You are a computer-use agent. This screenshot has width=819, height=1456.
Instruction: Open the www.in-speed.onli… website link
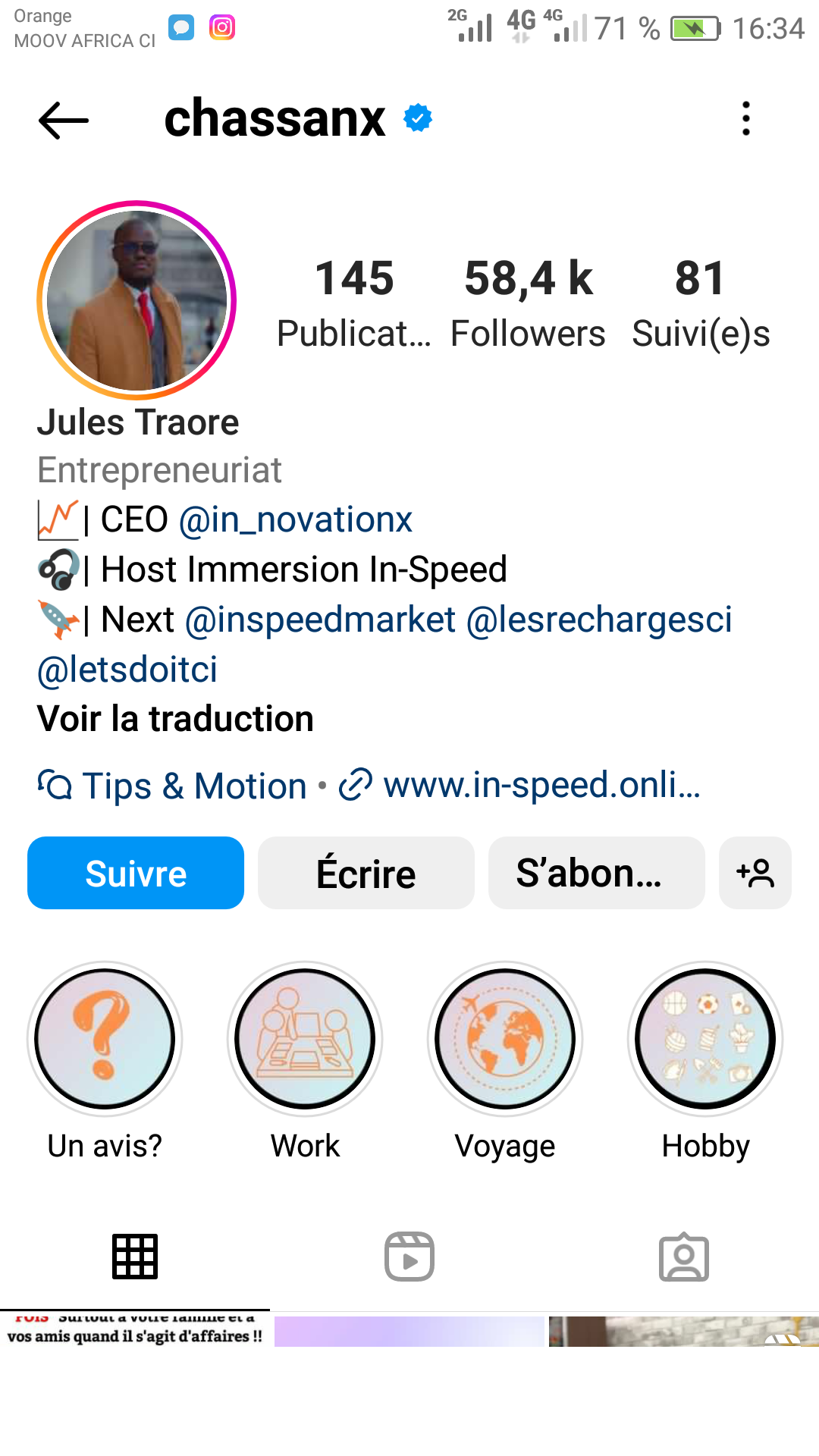pyautogui.click(x=520, y=786)
